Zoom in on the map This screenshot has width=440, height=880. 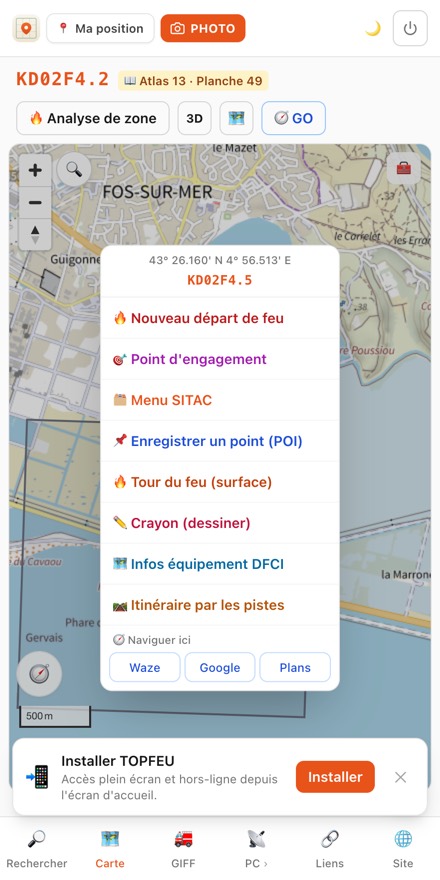[x=35, y=171]
